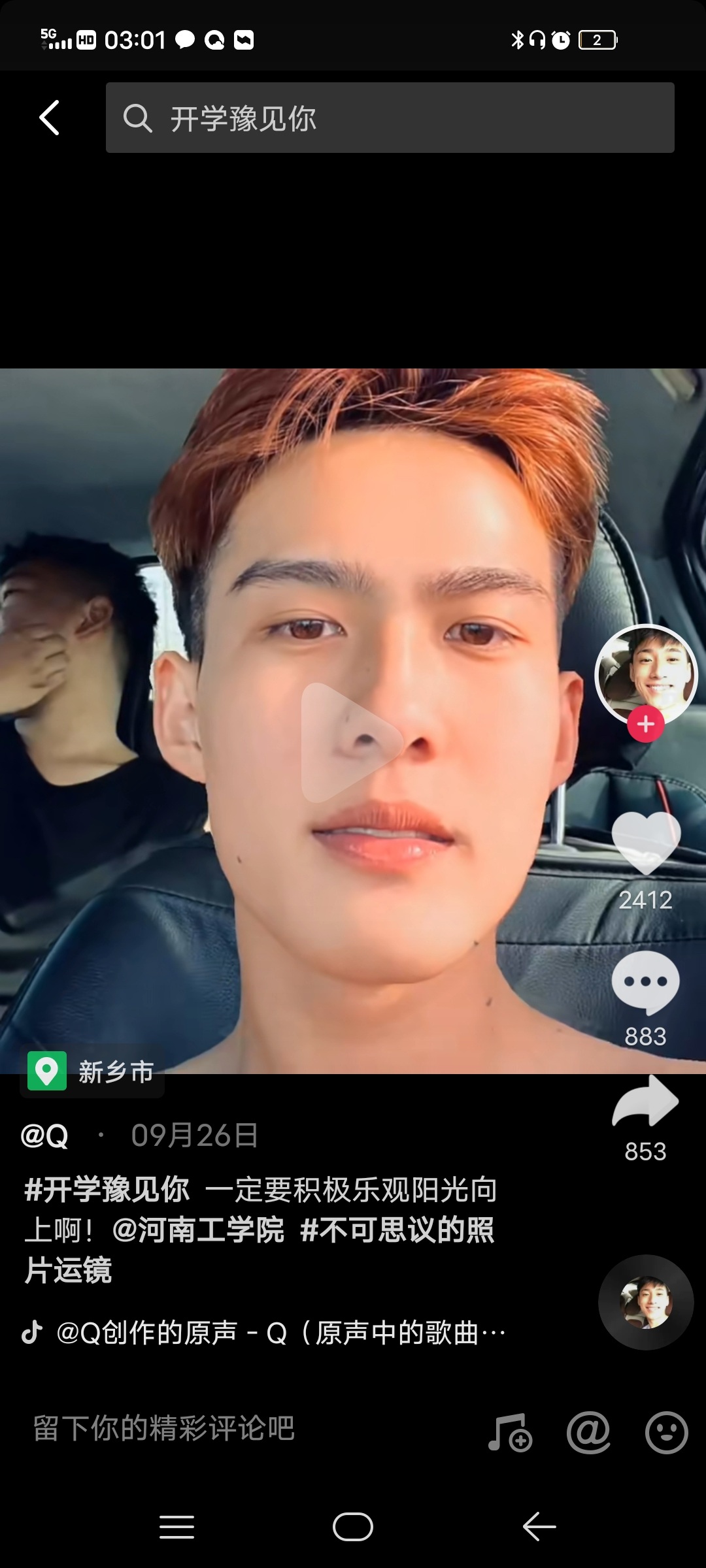The image size is (706, 1568).
Task: Share this video with the arrow icon
Action: (646, 1102)
